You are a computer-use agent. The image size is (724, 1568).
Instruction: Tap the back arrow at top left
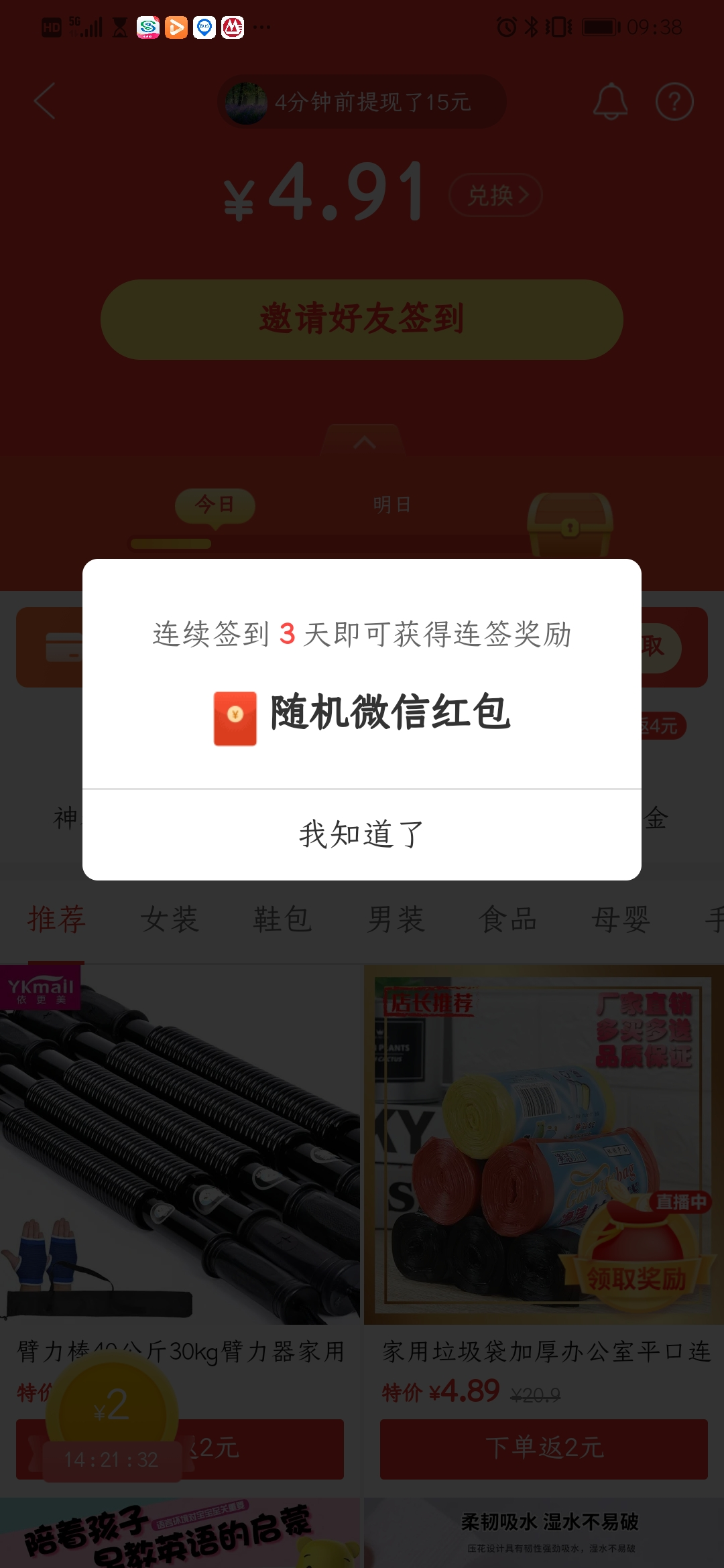click(x=44, y=103)
